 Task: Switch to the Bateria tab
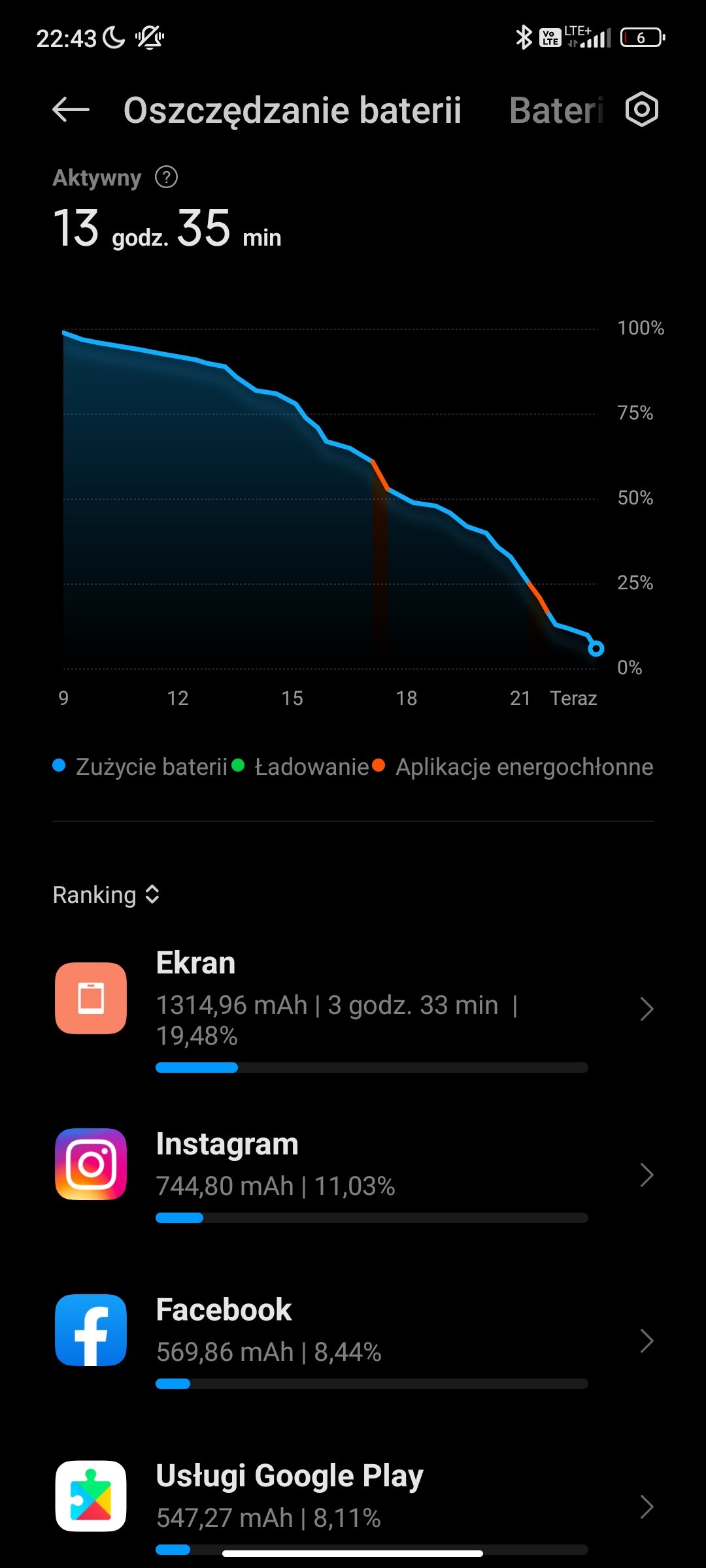tap(556, 110)
